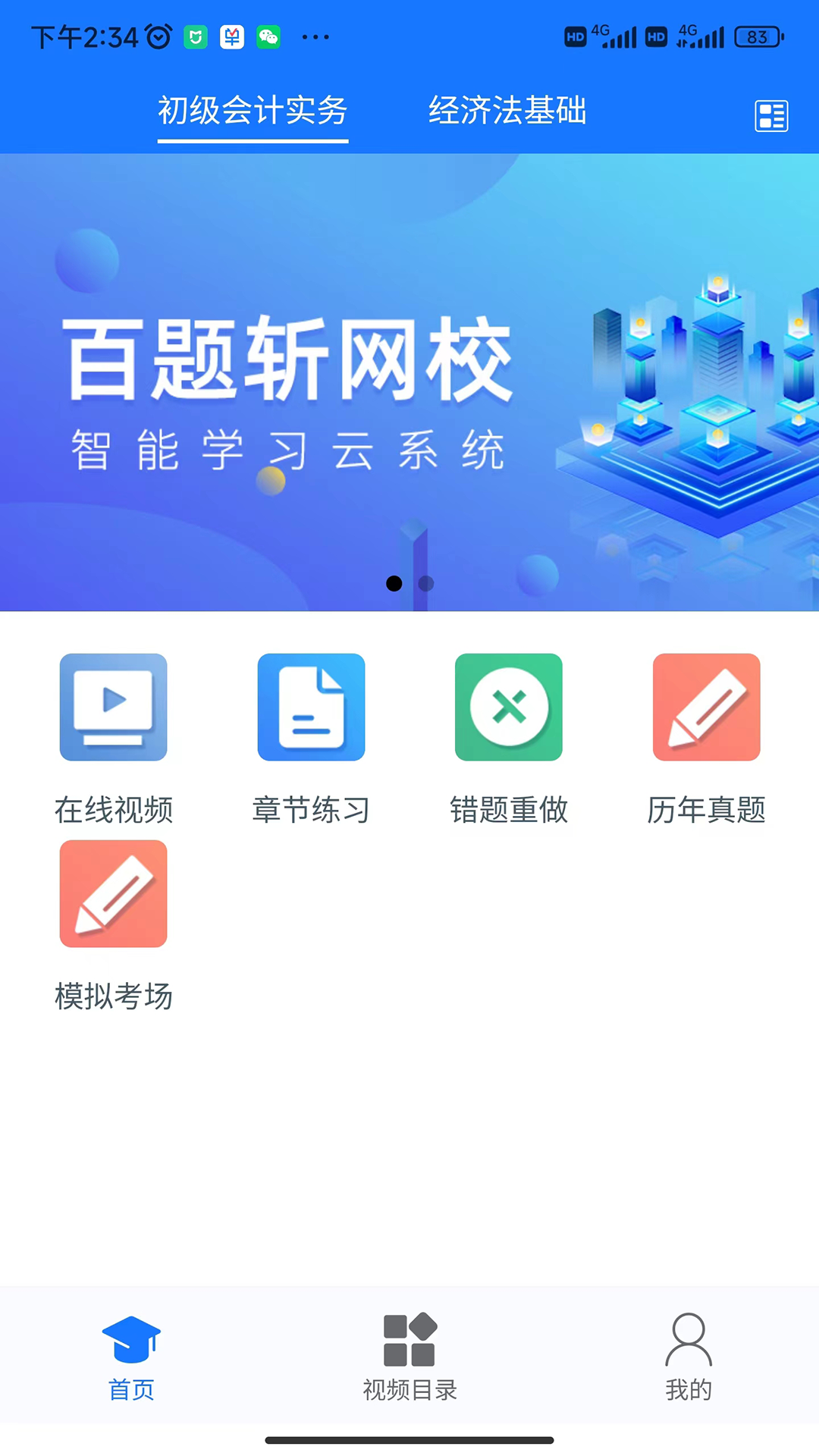The height and width of the screenshot is (1456, 819).
Task: Toggle to the second banner dot
Action: (x=425, y=584)
